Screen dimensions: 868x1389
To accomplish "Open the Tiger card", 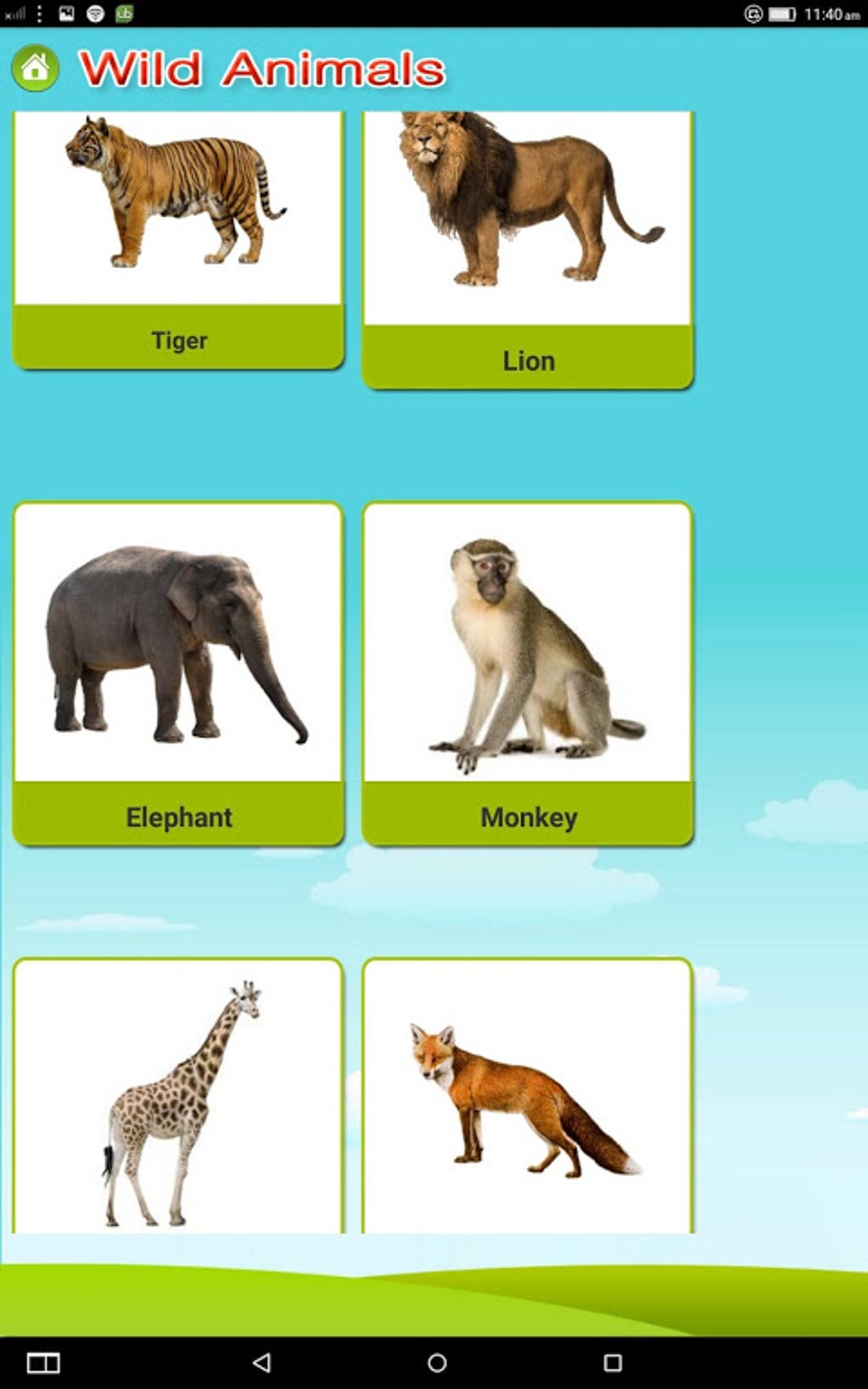I will click(179, 241).
